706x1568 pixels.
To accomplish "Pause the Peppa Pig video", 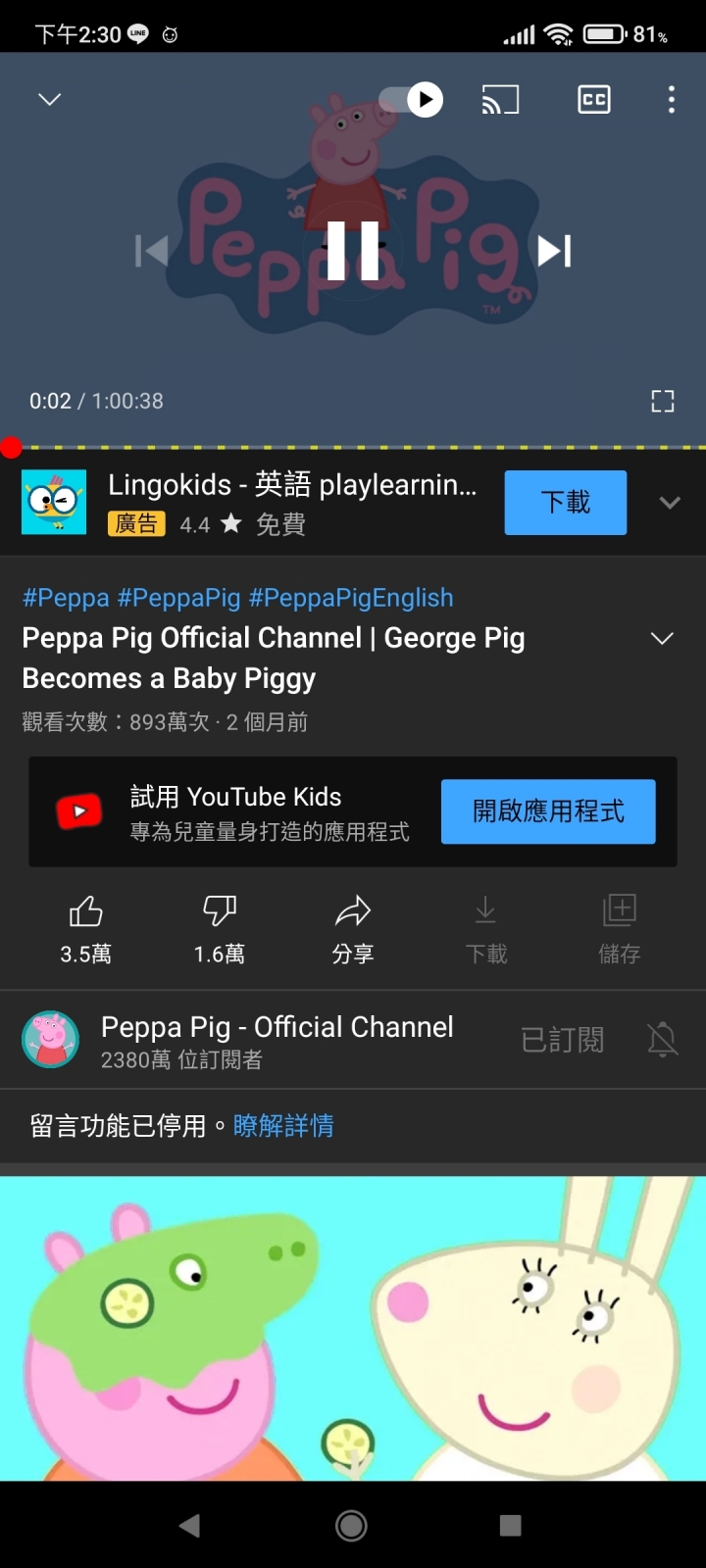I will 353,251.
